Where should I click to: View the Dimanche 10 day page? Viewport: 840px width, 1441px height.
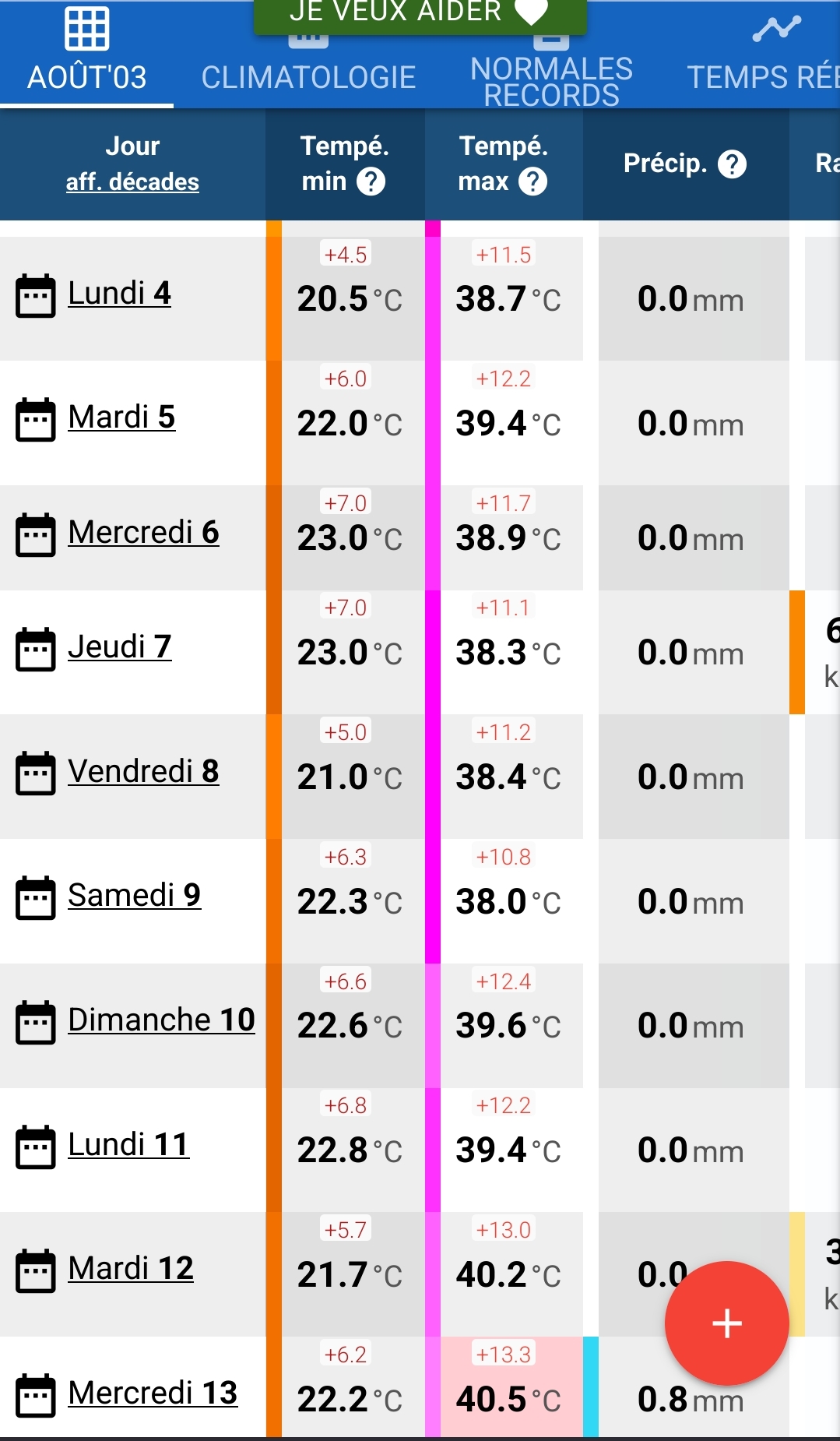click(161, 1020)
